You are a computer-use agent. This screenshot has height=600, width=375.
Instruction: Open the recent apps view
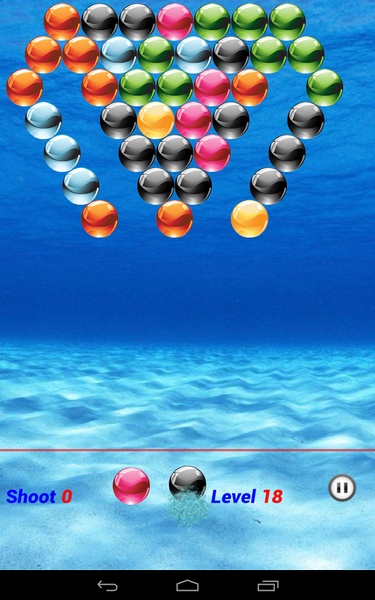point(268,585)
